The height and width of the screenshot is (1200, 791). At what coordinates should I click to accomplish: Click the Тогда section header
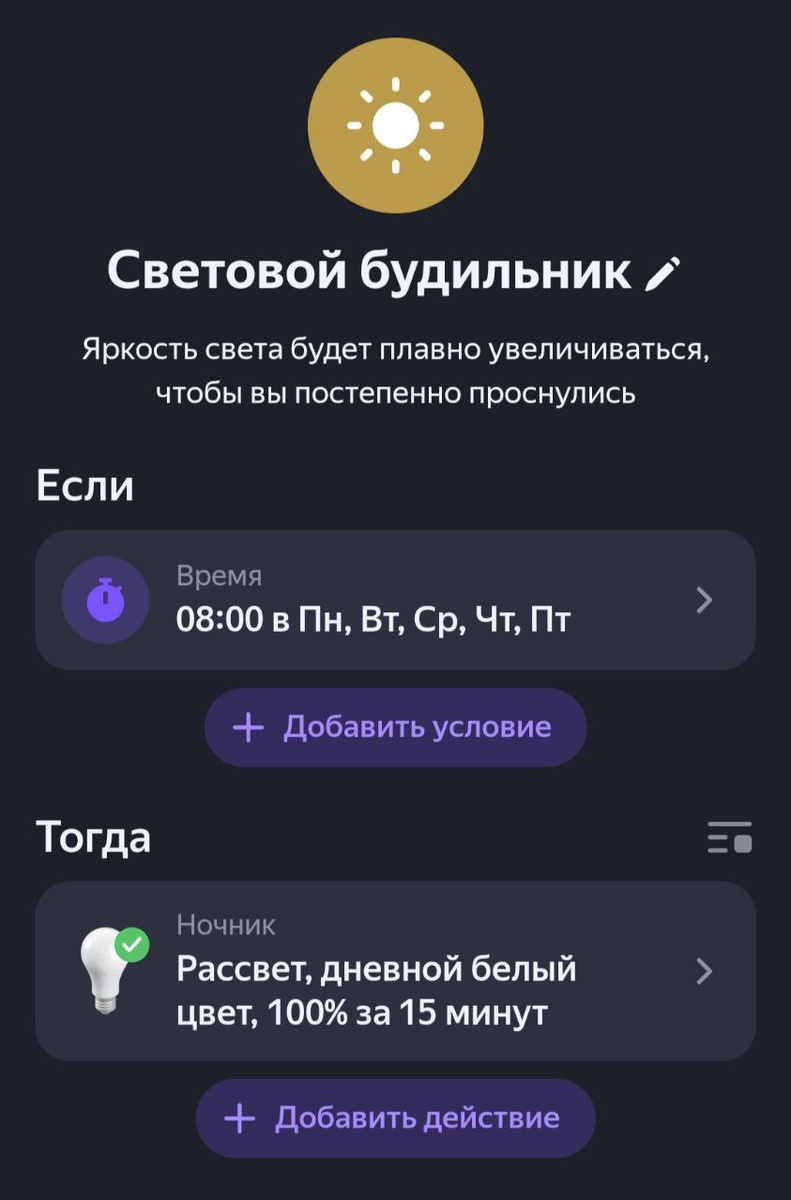click(95, 838)
